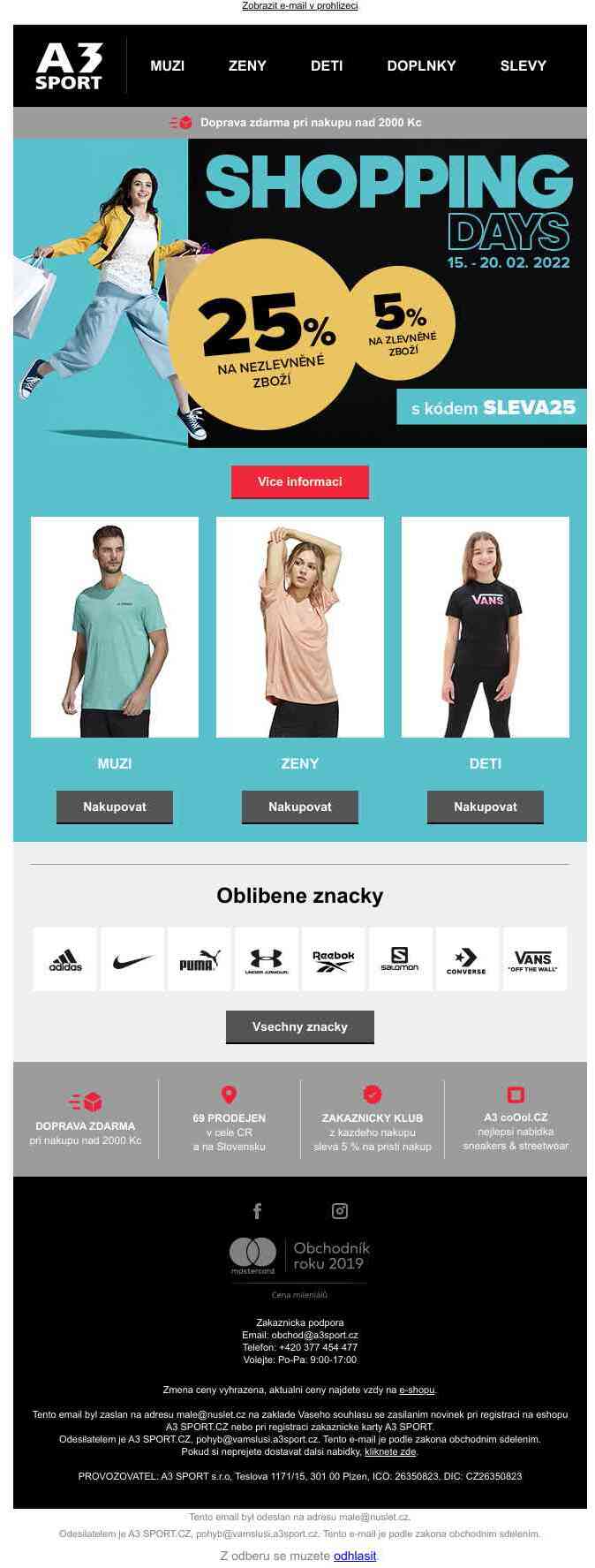Follow the e-shopu link
Screen dimensions: 595x1568
coord(417,1390)
